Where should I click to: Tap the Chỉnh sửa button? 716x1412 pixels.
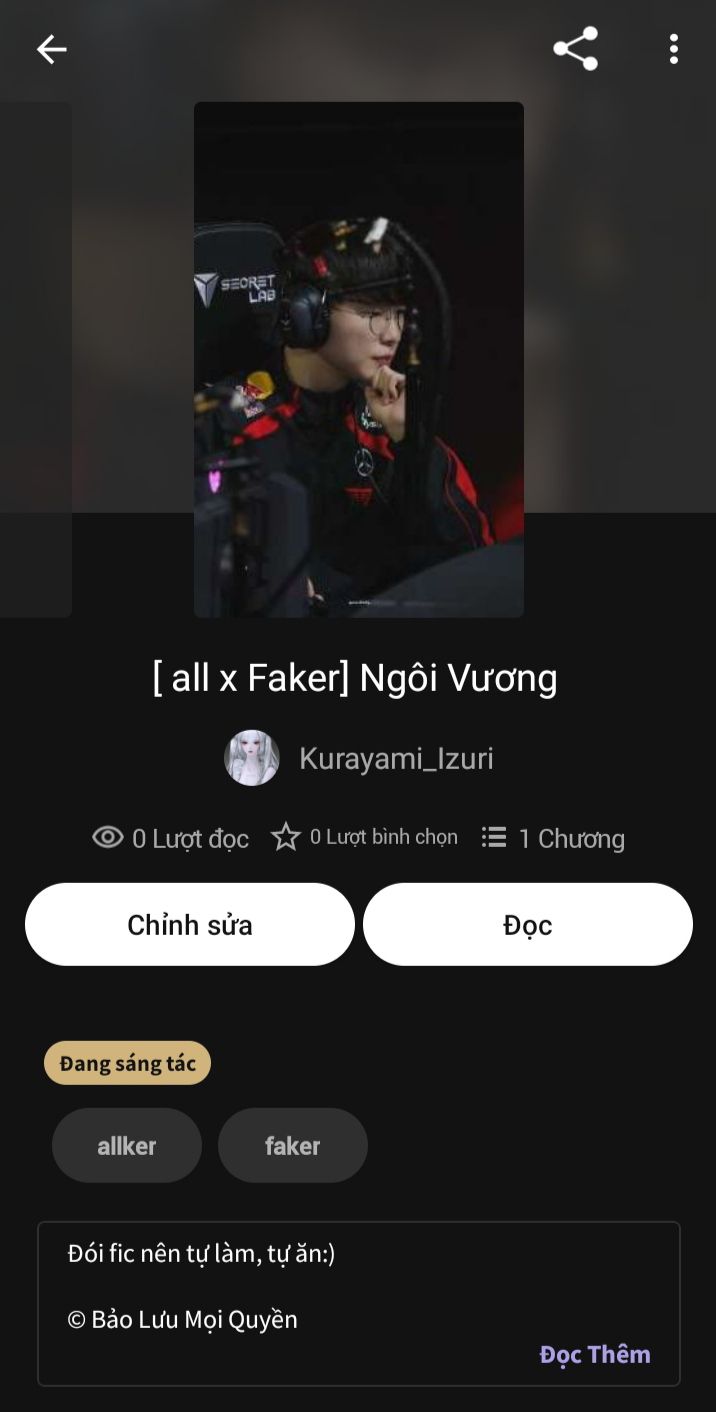pyautogui.click(x=190, y=924)
